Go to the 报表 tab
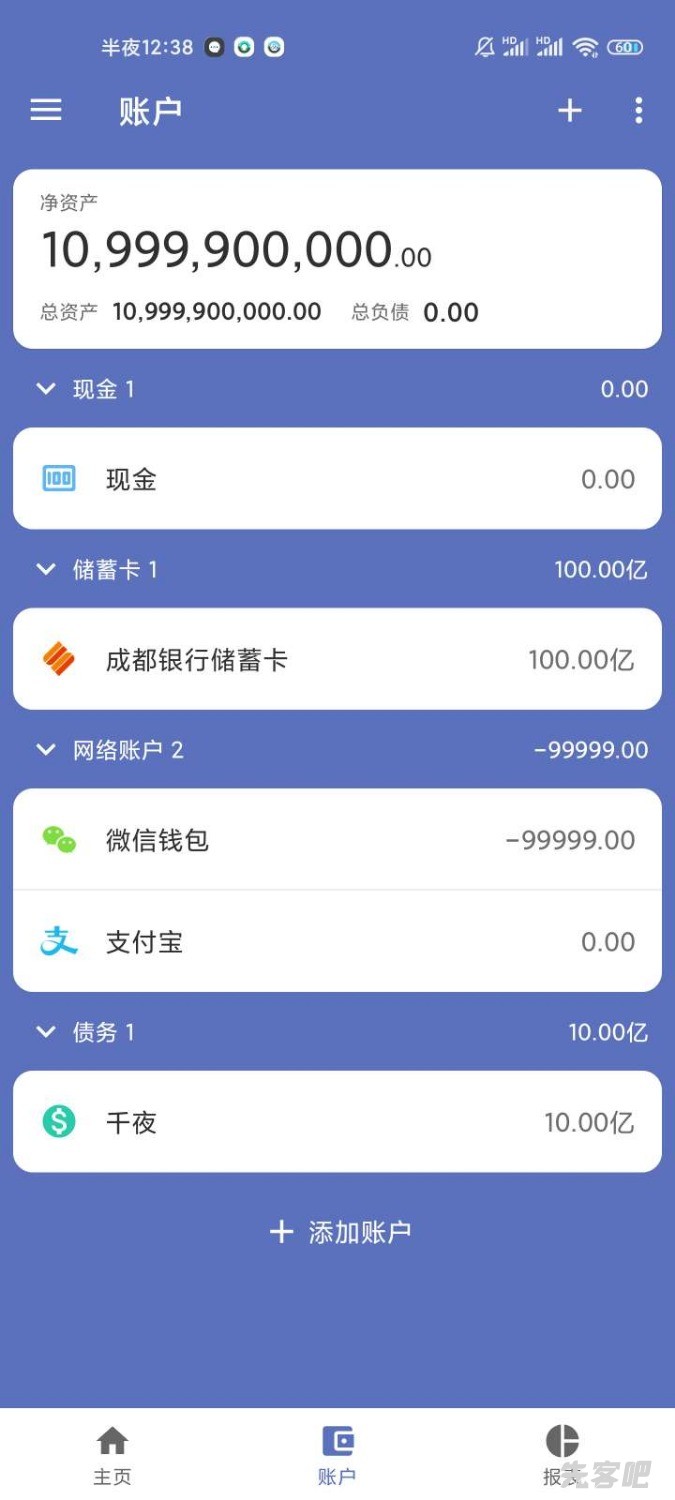 pyautogui.click(x=561, y=1455)
